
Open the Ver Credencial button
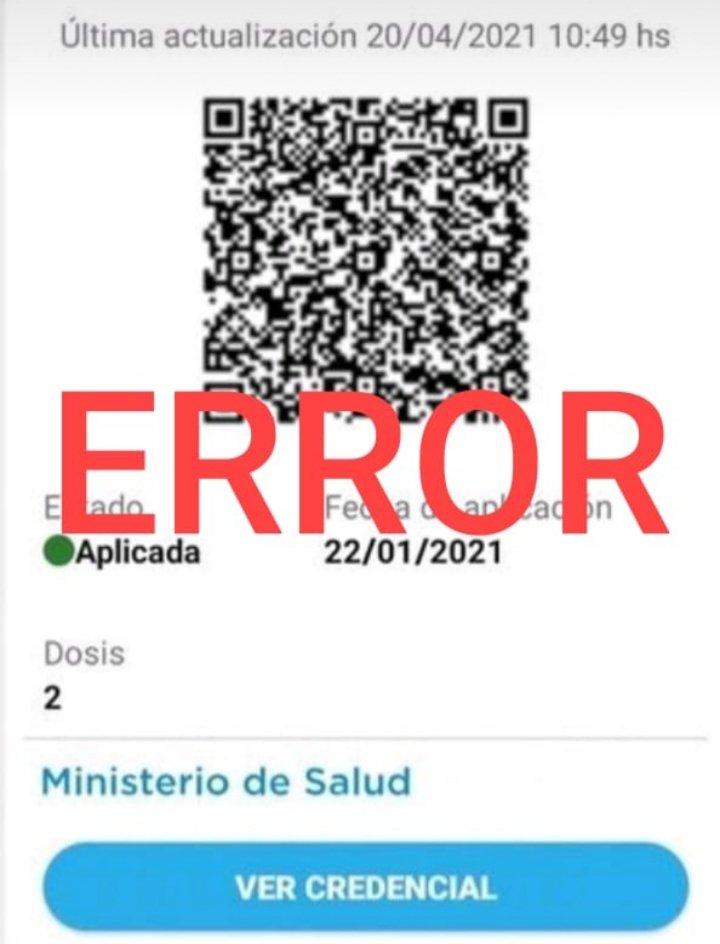[365, 887]
